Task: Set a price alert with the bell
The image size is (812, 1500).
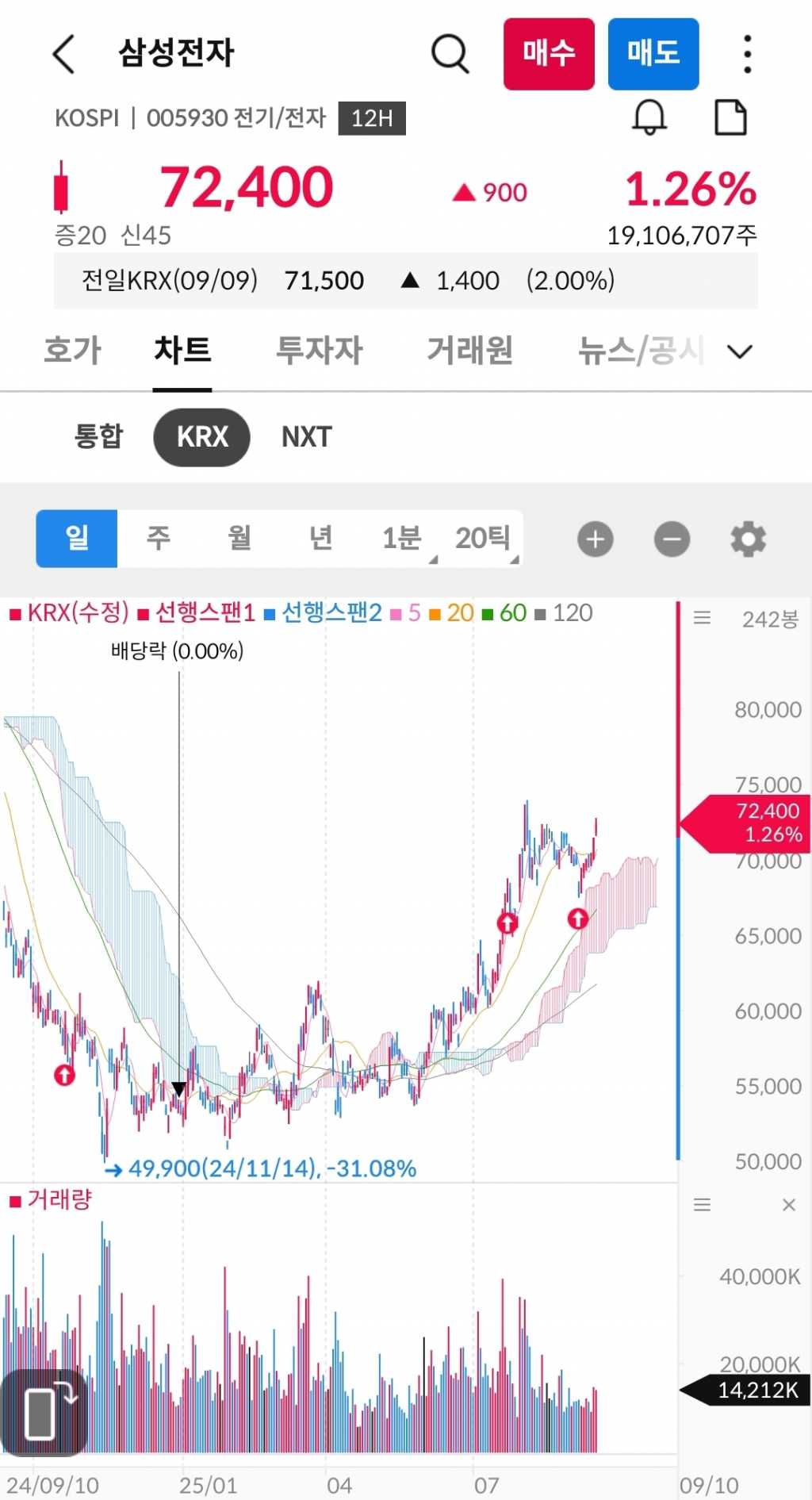Action: [649, 118]
